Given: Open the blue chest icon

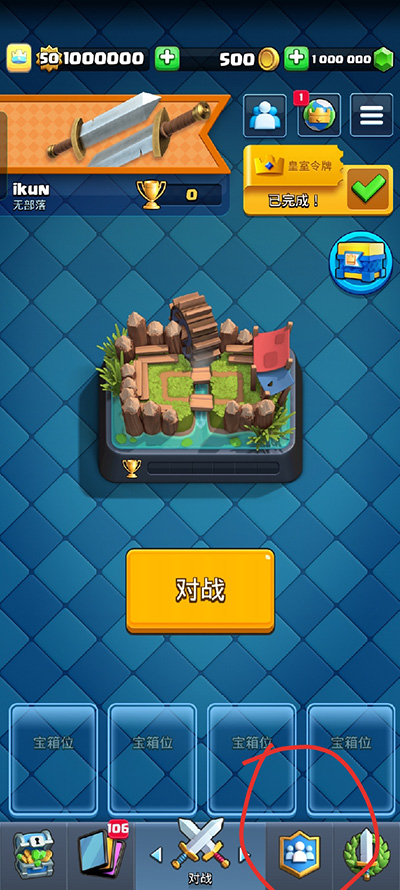Looking at the screenshot, I should point(361,262).
